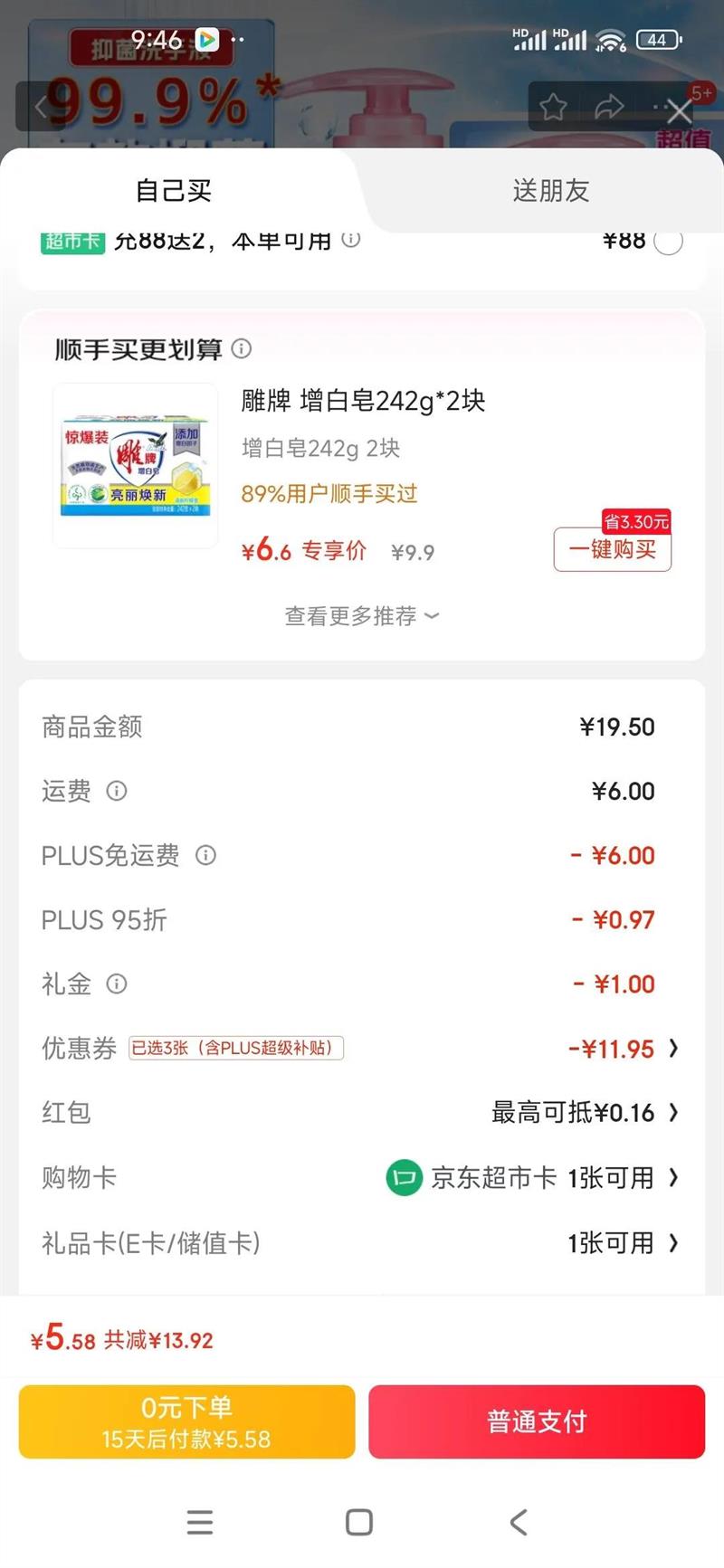
Task: Switch to the 送朋友 tab
Action: click(x=550, y=191)
